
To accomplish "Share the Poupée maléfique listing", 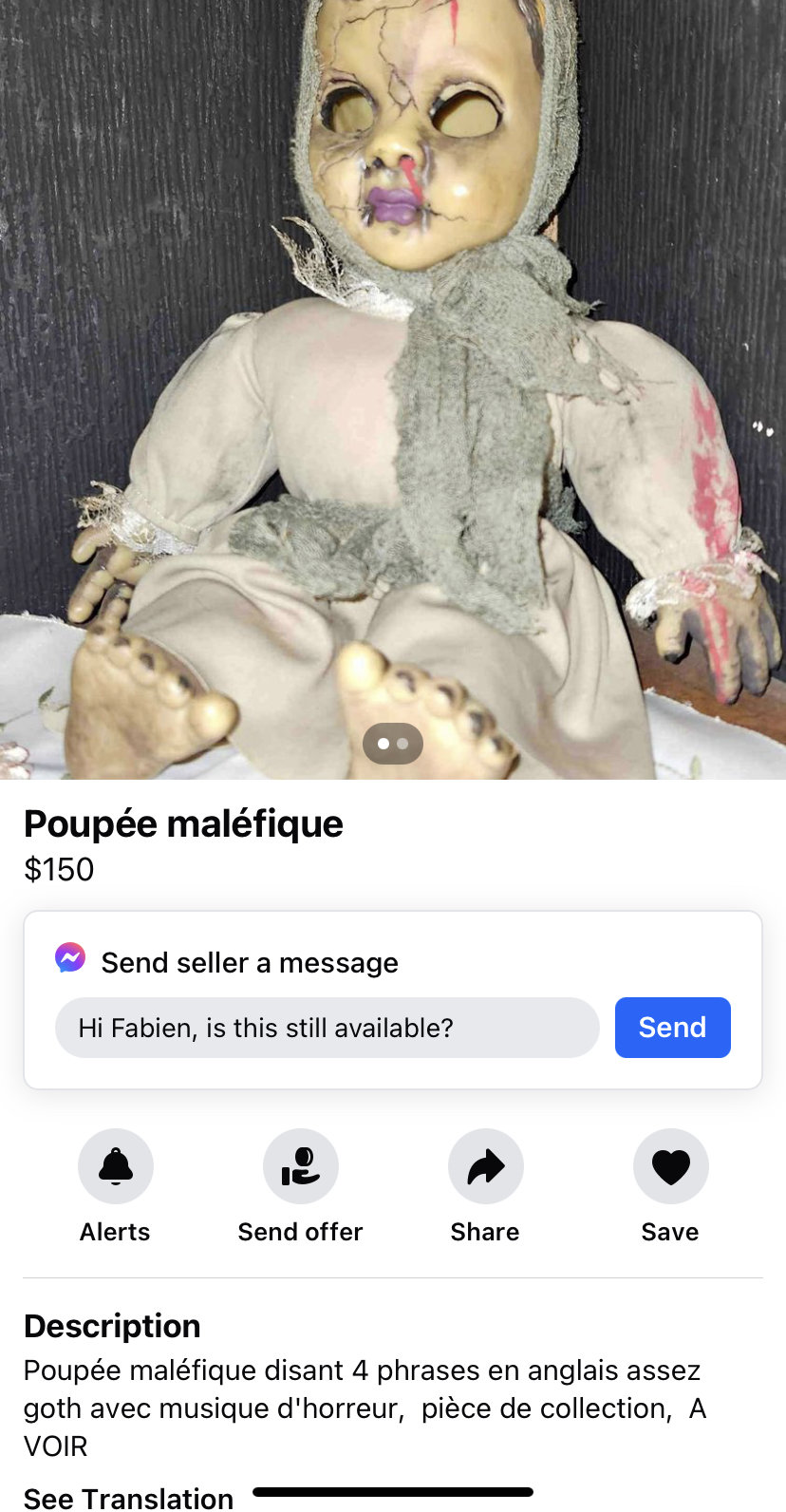I will coord(485,1166).
